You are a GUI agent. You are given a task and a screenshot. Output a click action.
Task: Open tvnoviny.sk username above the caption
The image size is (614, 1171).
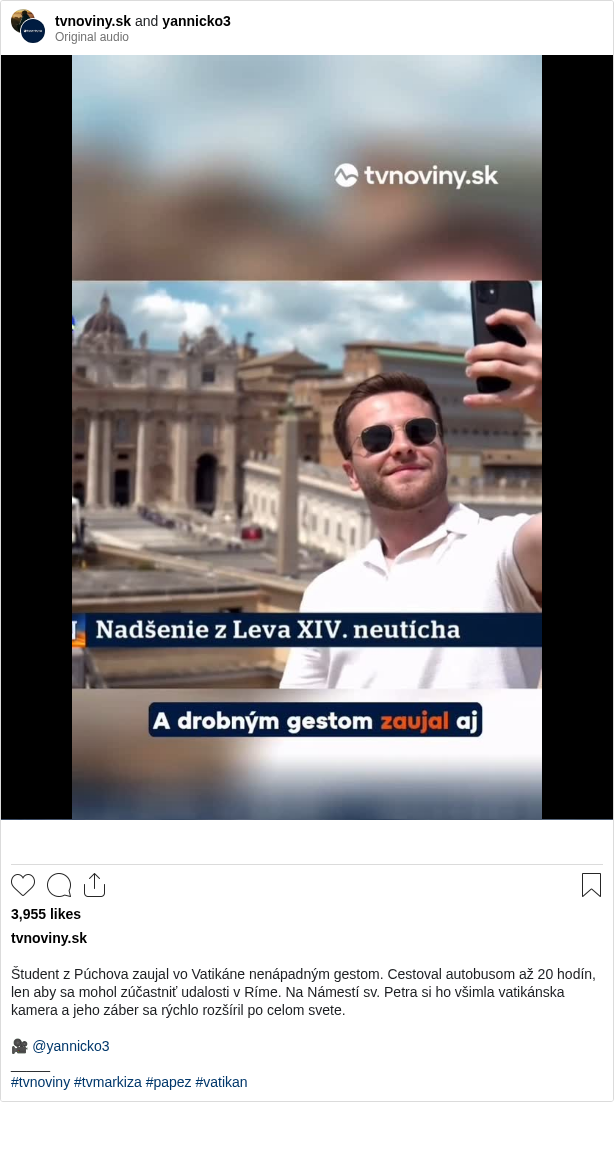pyautogui.click(x=49, y=938)
